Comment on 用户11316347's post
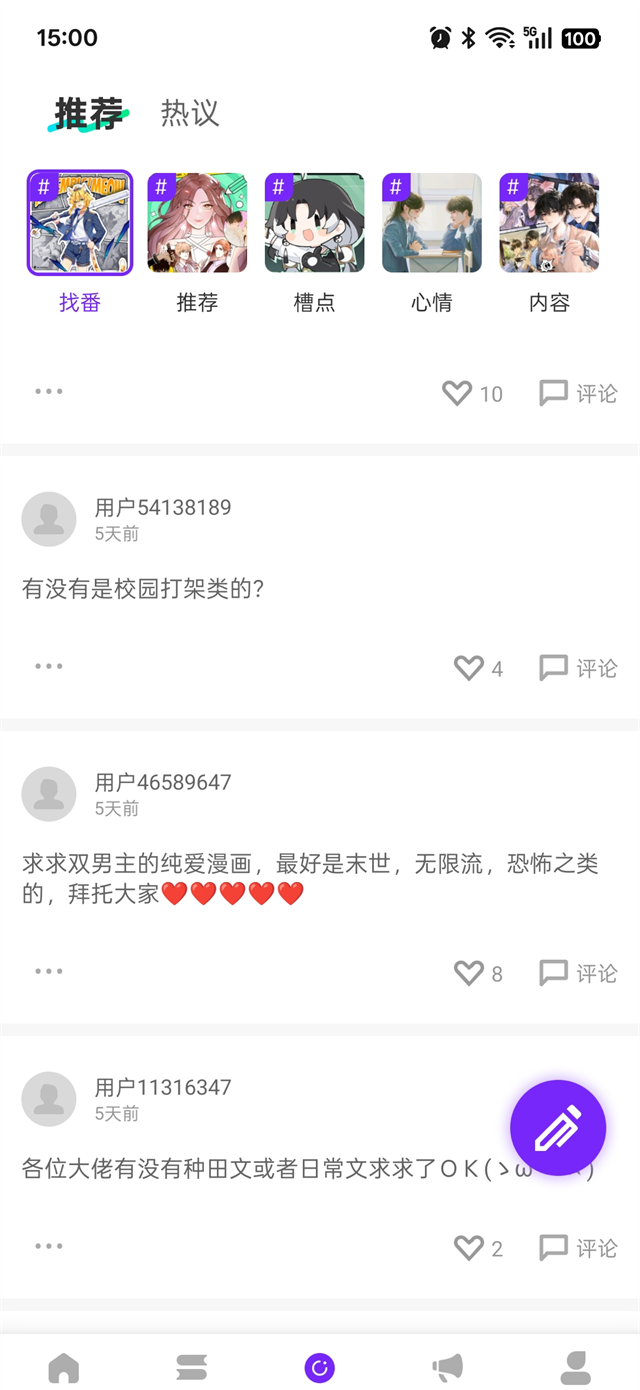This screenshot has width=640, height=1390. pos(578,1248)
